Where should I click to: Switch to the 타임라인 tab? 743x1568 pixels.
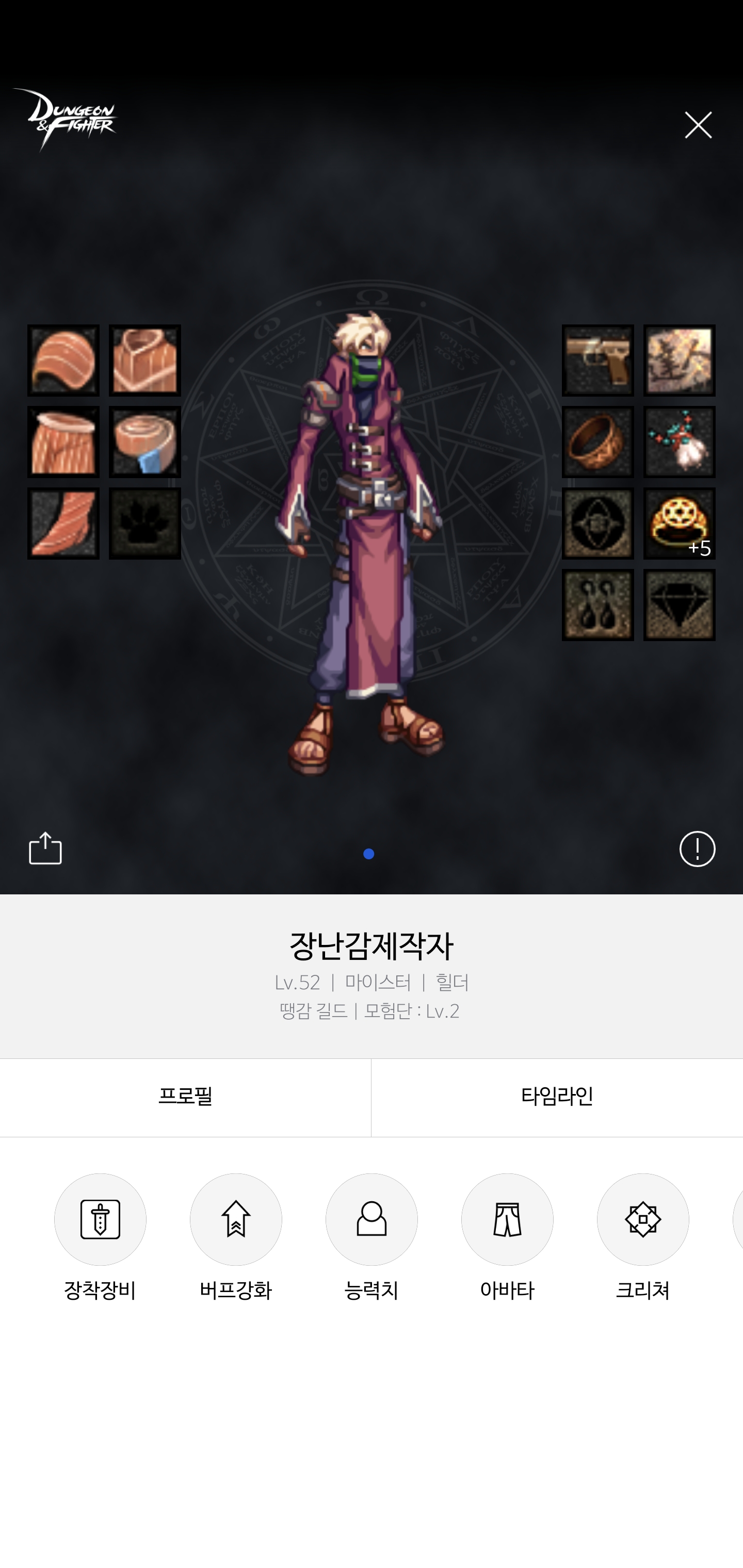[x=557, y=1097]
